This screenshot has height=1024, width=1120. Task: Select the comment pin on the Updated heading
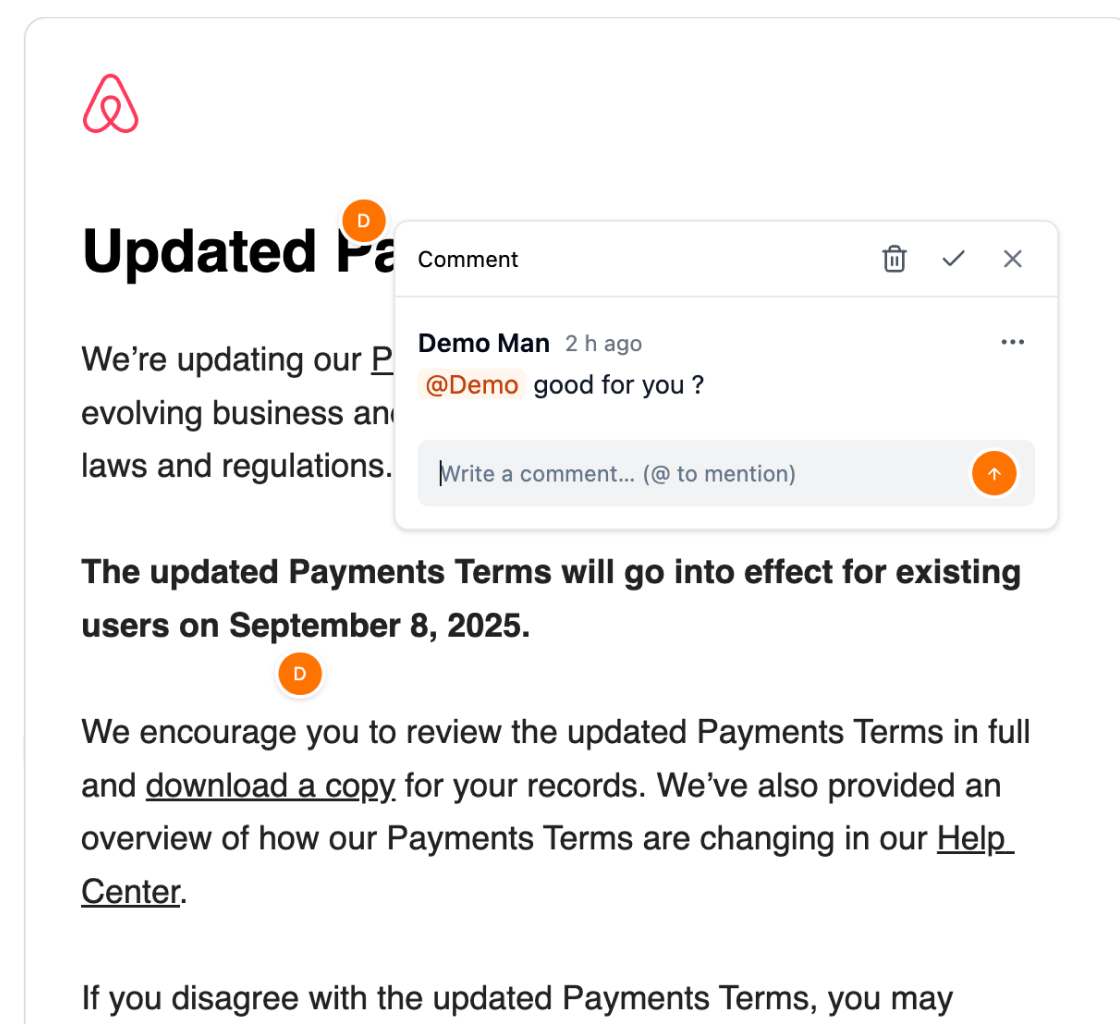pos(364,220)
